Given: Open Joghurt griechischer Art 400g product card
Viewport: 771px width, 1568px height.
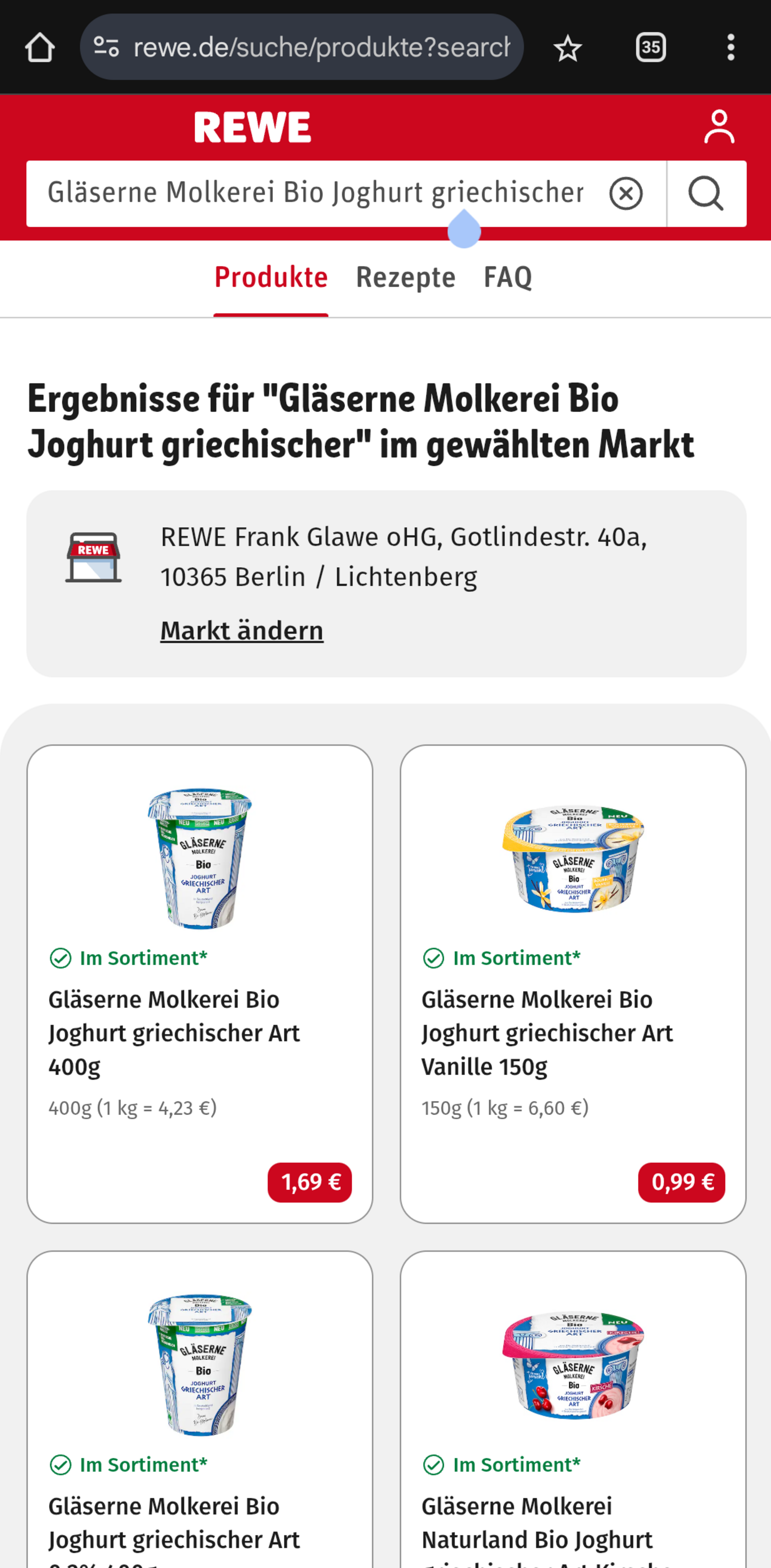Looking at the screenshot, I should click(200, 984).
